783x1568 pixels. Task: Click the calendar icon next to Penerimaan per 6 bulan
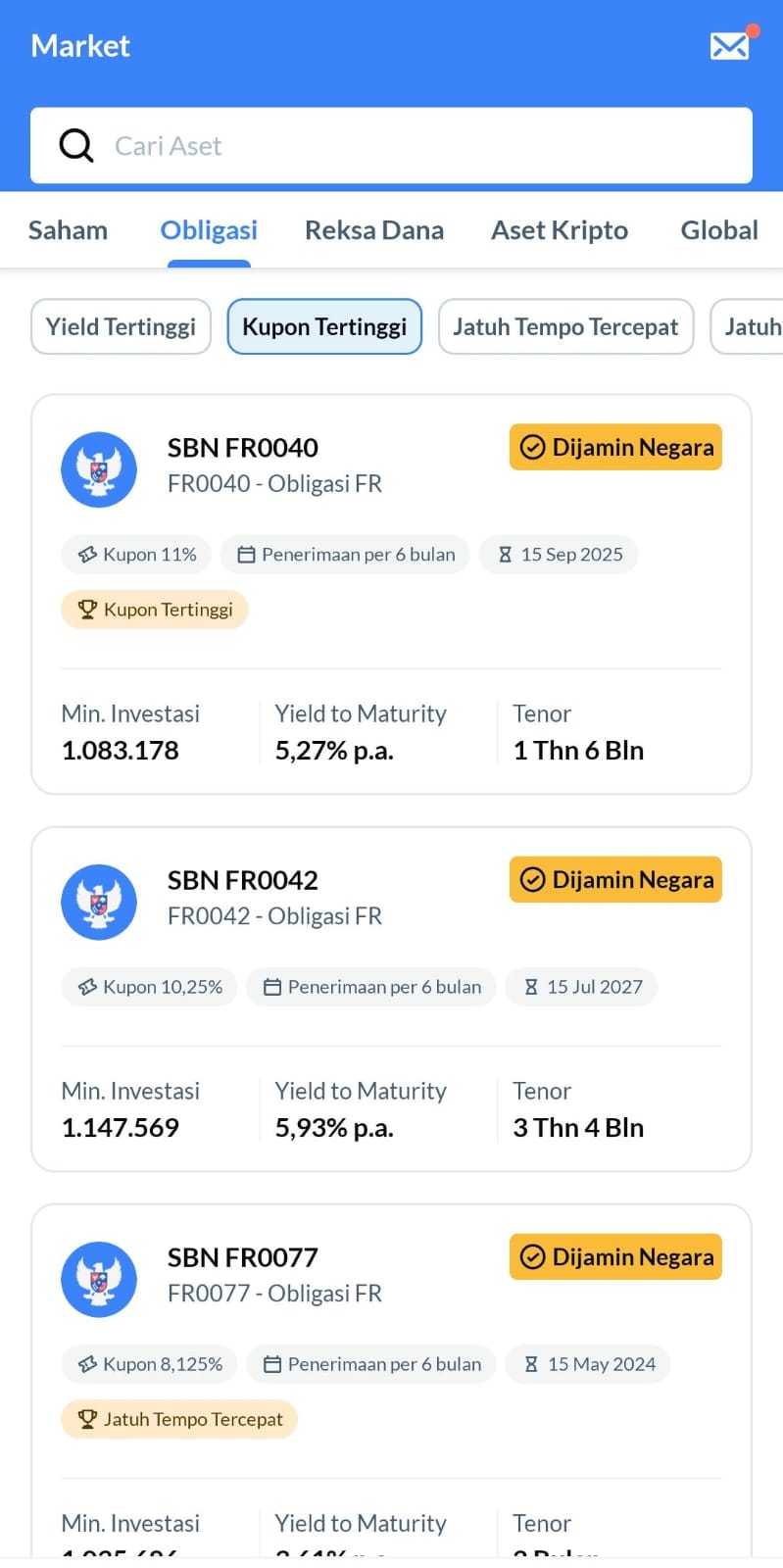pyautogui.click(x=246, y=554)
